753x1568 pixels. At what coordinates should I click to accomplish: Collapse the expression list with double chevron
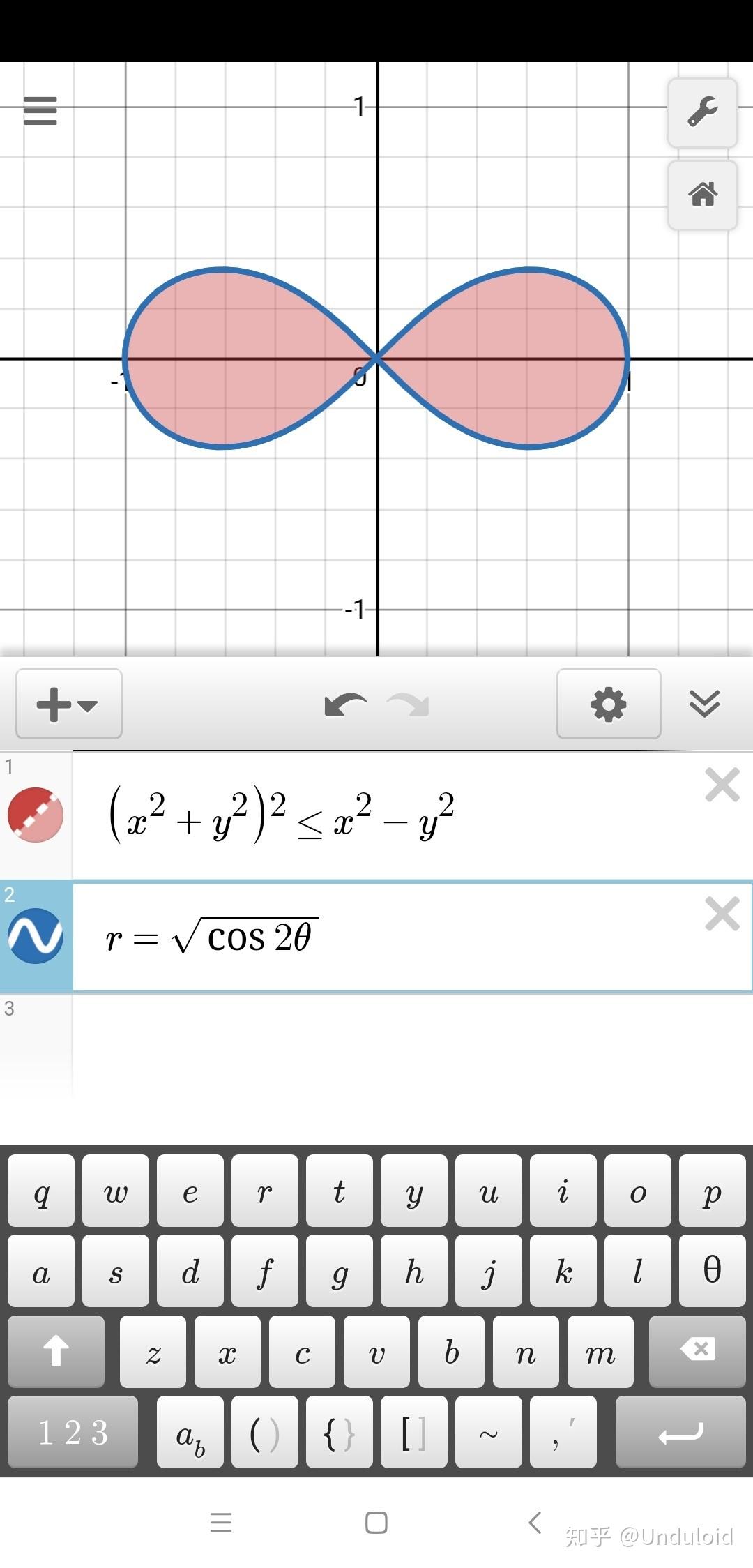pyautogui.click(x=704, y=704)
